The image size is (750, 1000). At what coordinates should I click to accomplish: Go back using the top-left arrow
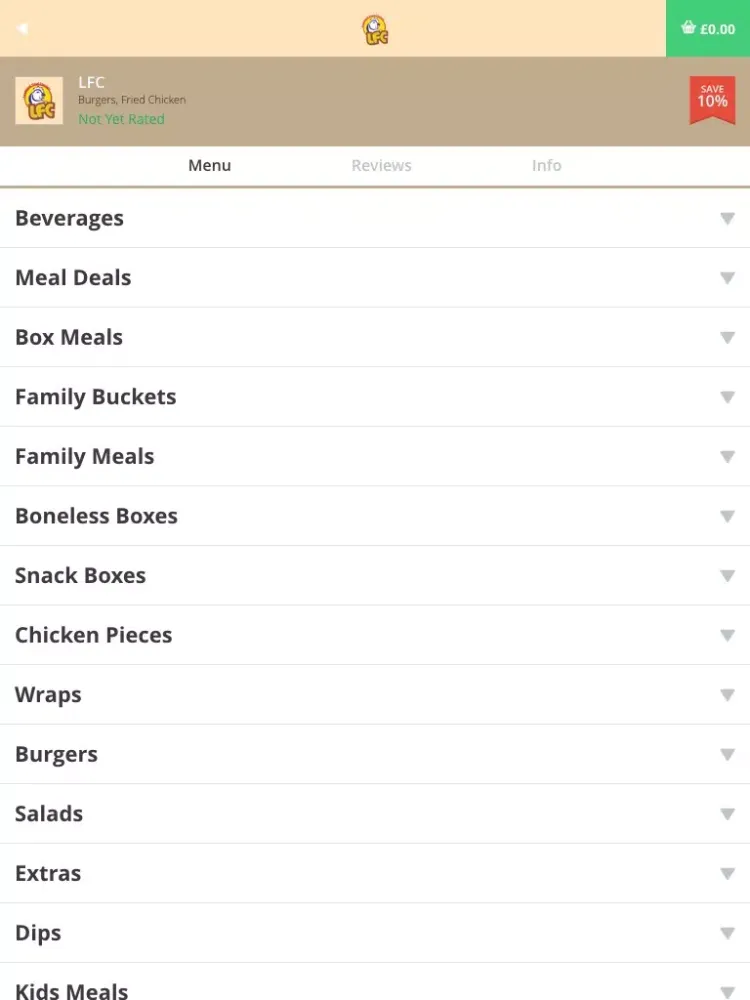[x=22, y=29]
